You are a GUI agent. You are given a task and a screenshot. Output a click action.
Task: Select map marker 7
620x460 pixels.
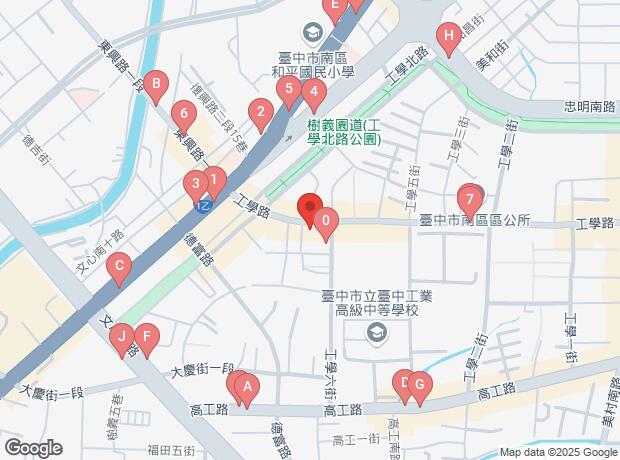coord(469,196)
